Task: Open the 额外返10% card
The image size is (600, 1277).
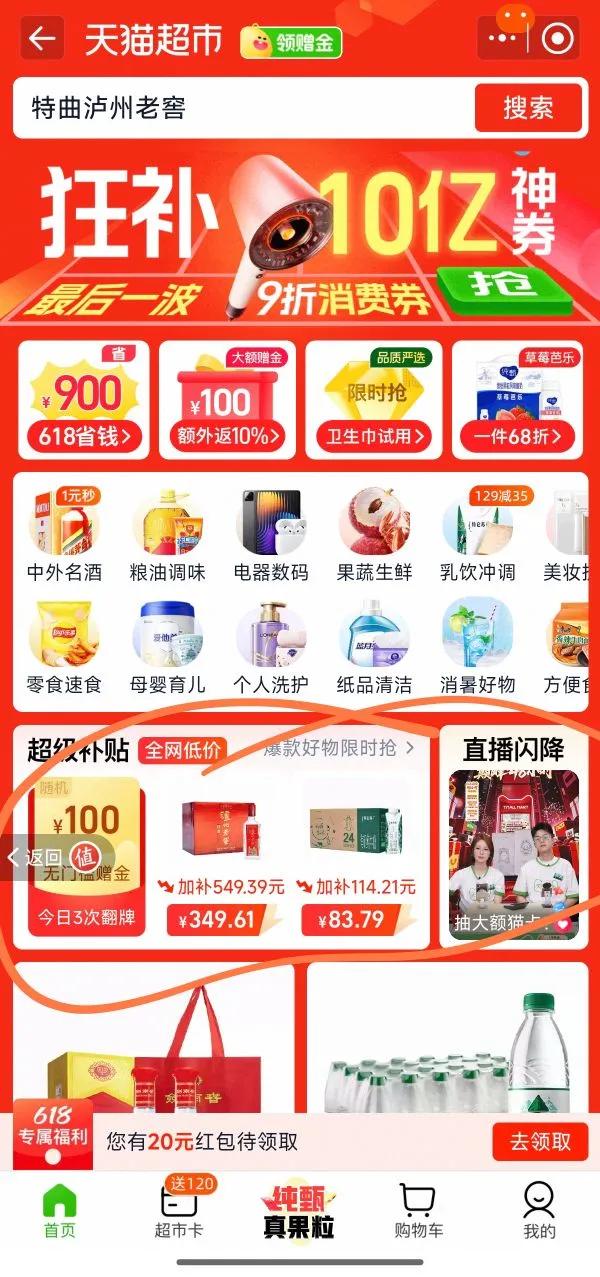Action: tap(229, 398)
